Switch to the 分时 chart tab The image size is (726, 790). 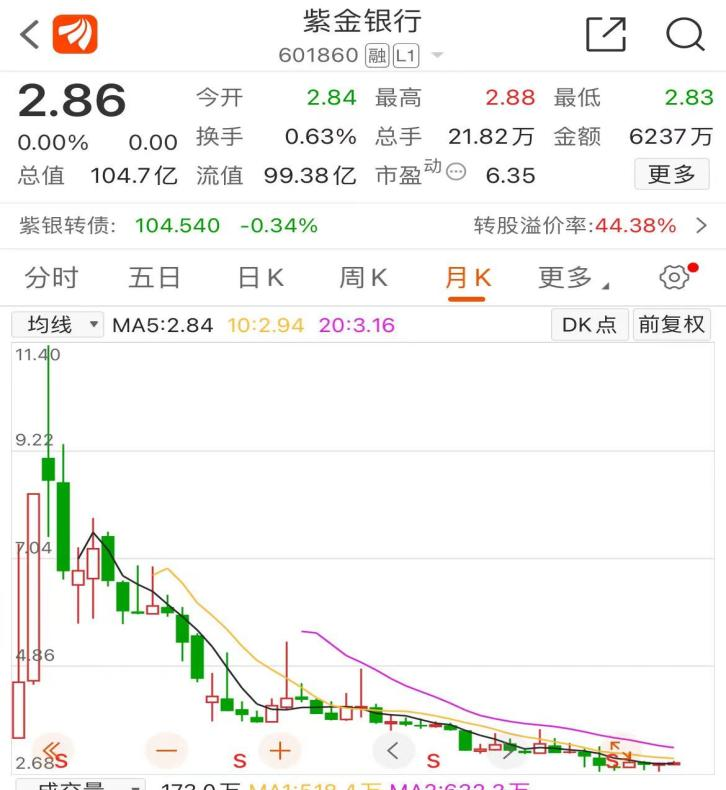point(51,278)
